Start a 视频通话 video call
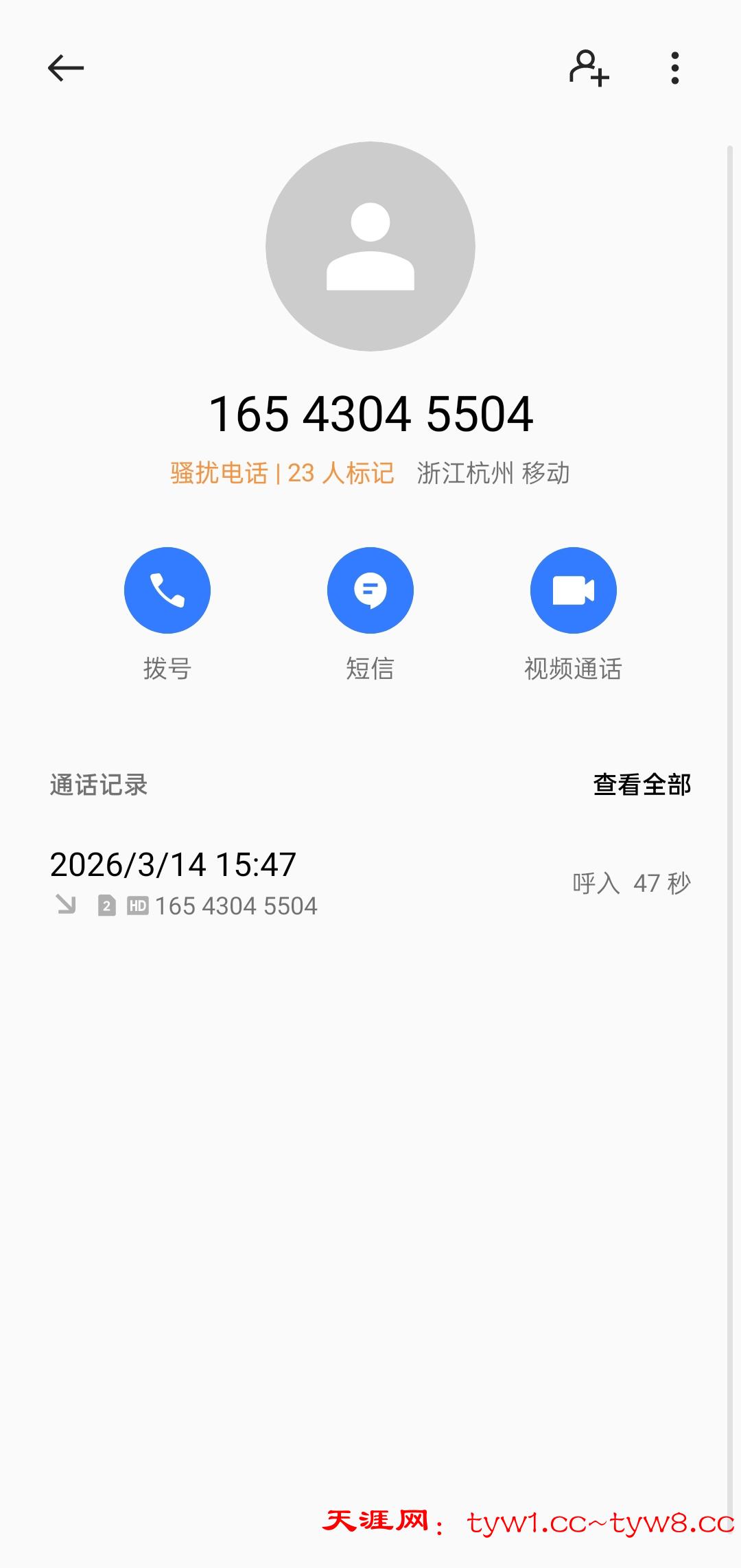741x1568 pixels. point(574,590)
